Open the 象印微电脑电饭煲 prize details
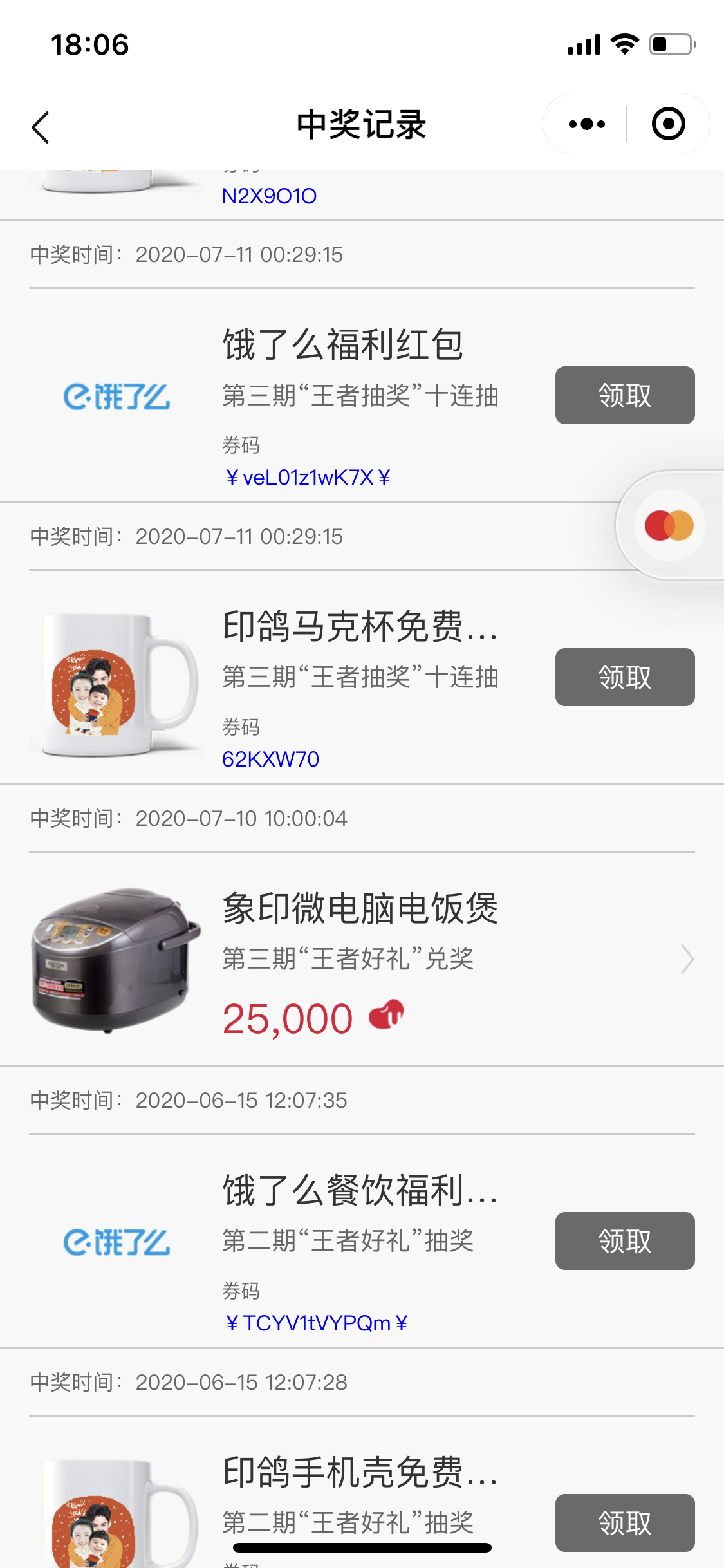 click(x=687, y=959)
